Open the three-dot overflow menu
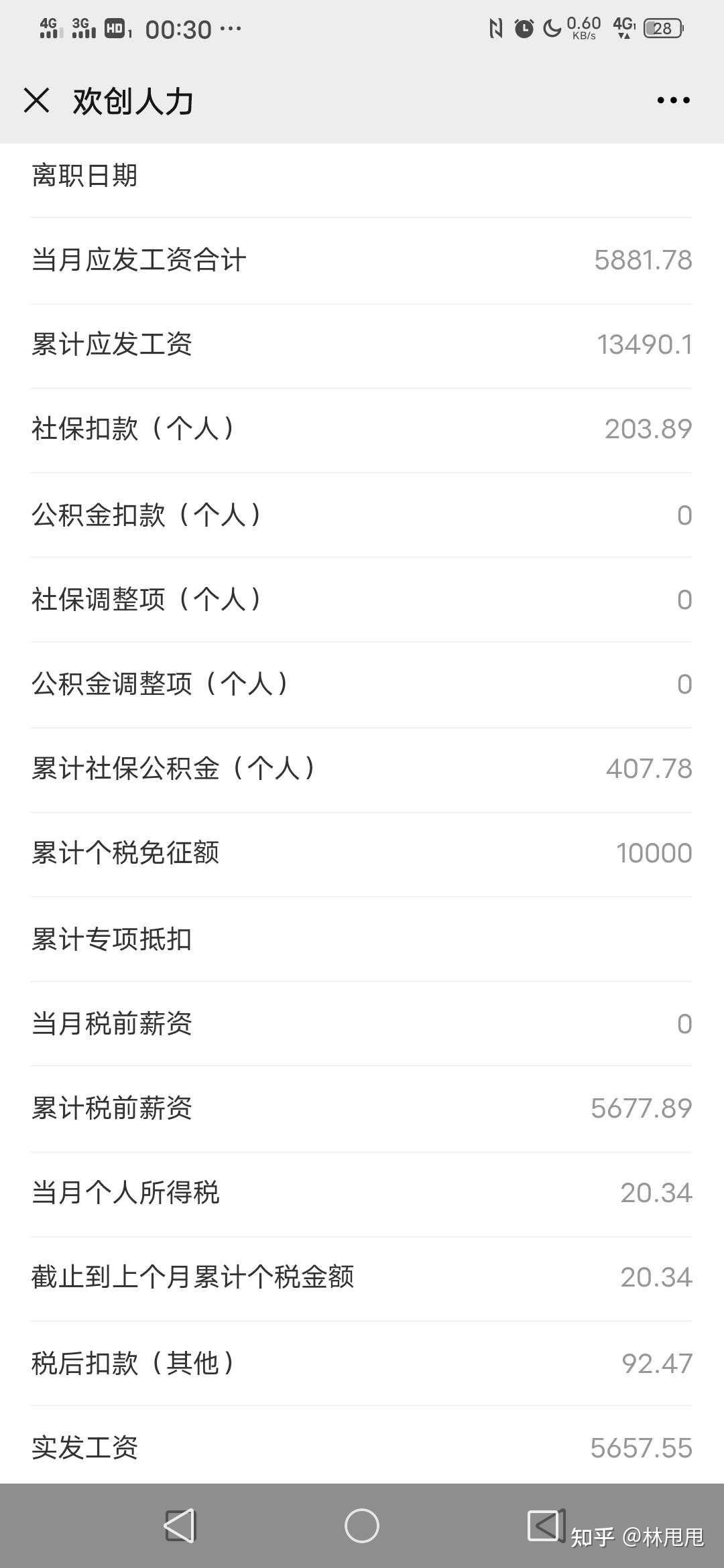Viewport: 724px width, 1568px height. pos(673,101)
